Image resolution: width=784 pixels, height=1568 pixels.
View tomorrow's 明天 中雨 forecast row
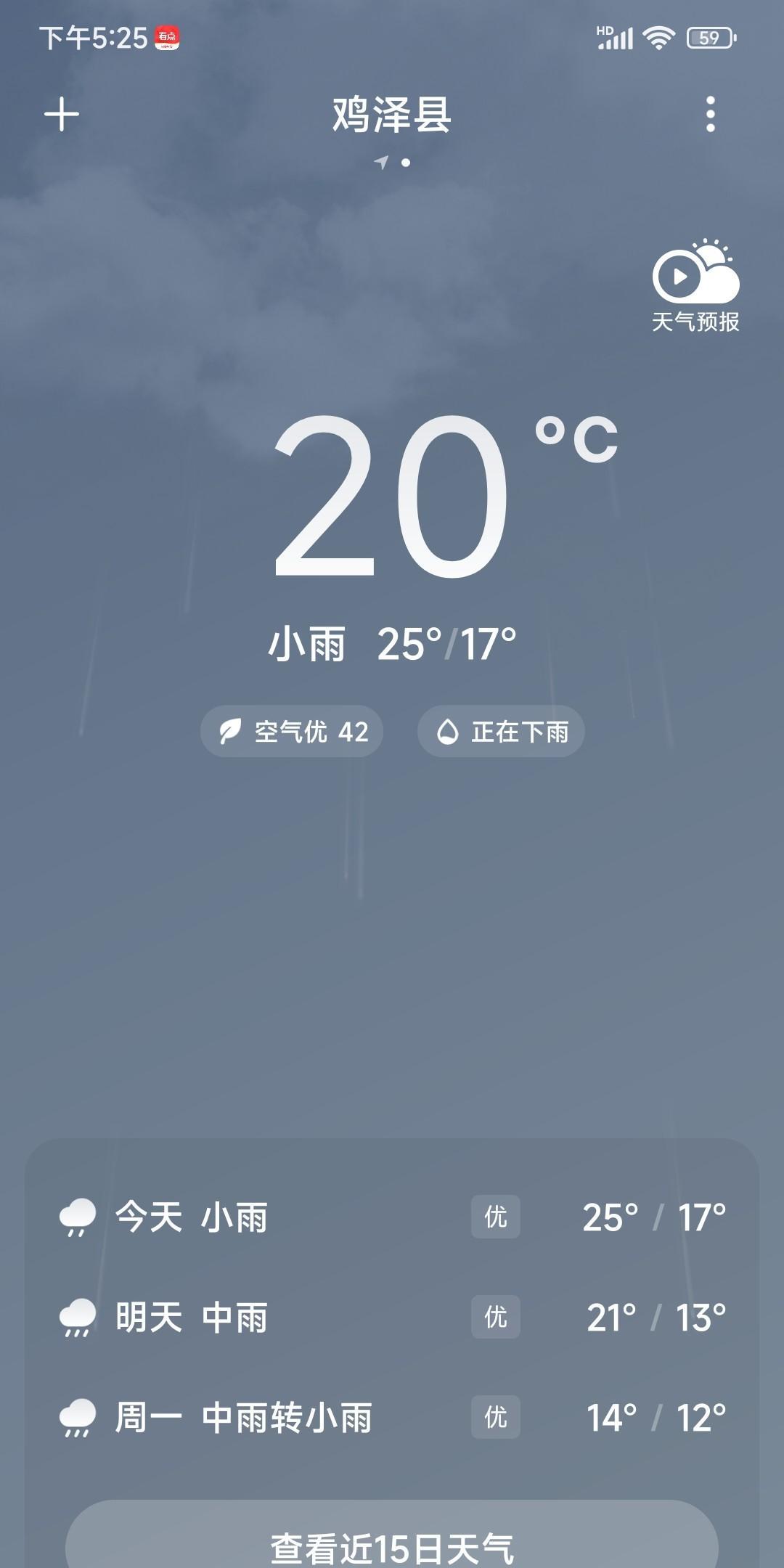pos(392,1318)
